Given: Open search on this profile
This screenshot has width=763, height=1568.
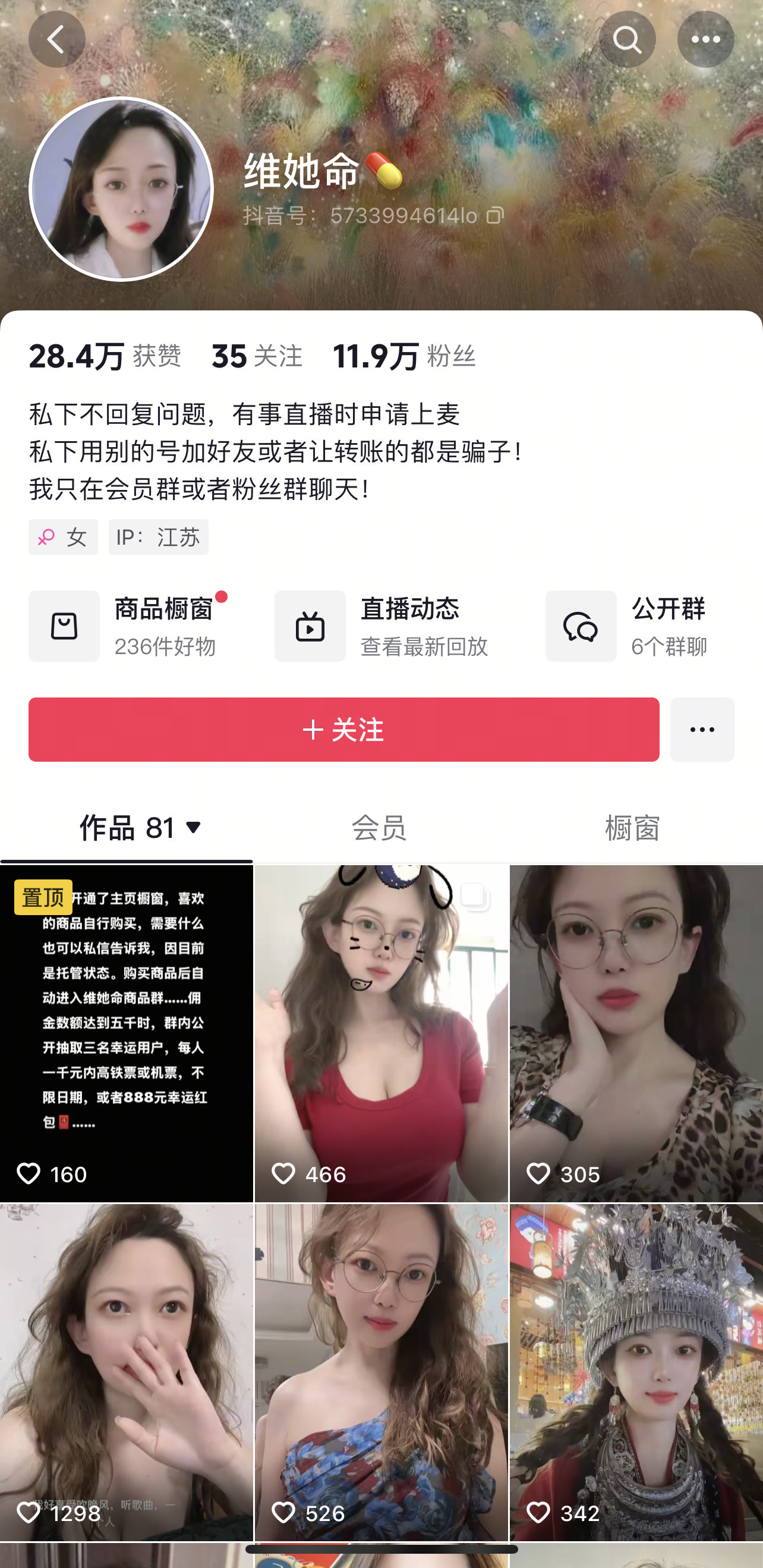Looking at the screenshot, I should [627, 40].
